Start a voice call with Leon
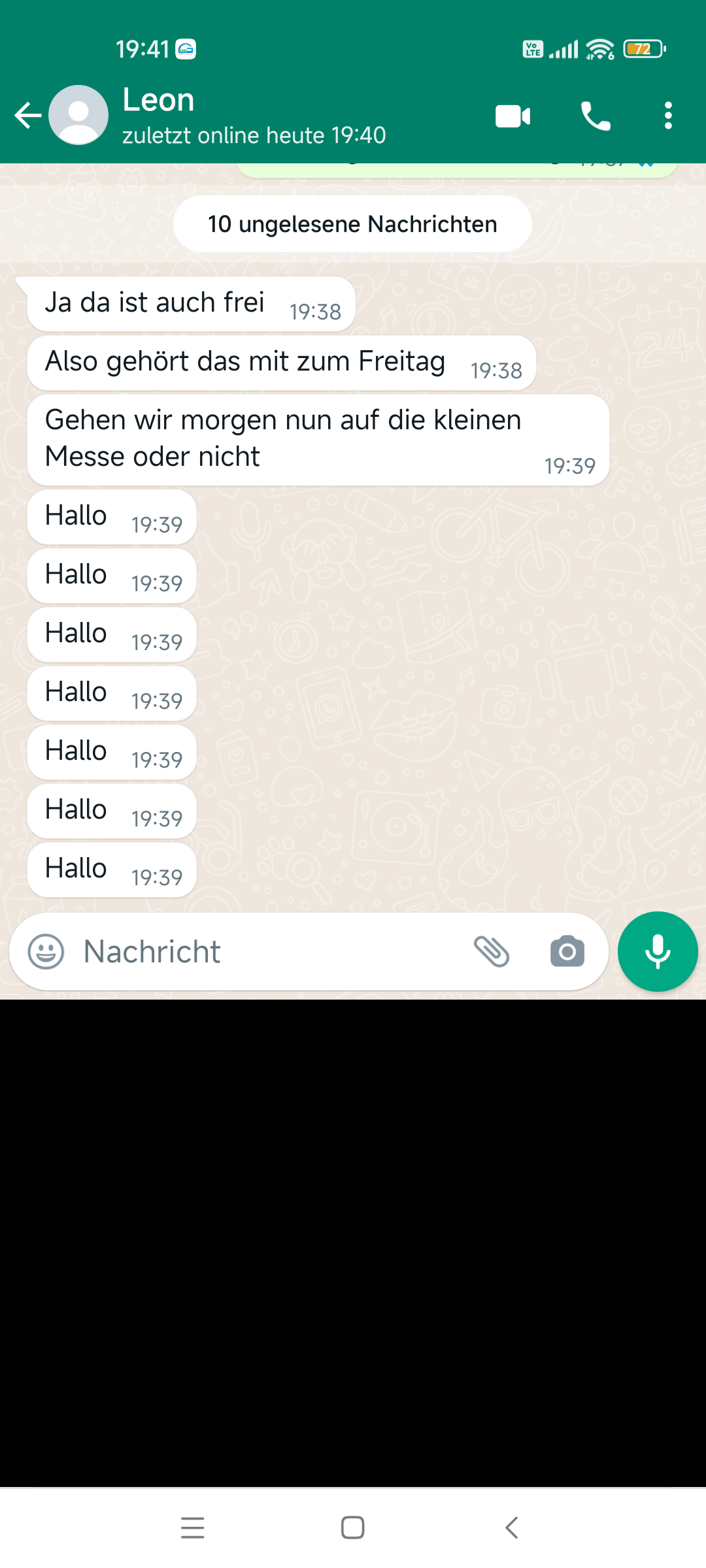 596,116
